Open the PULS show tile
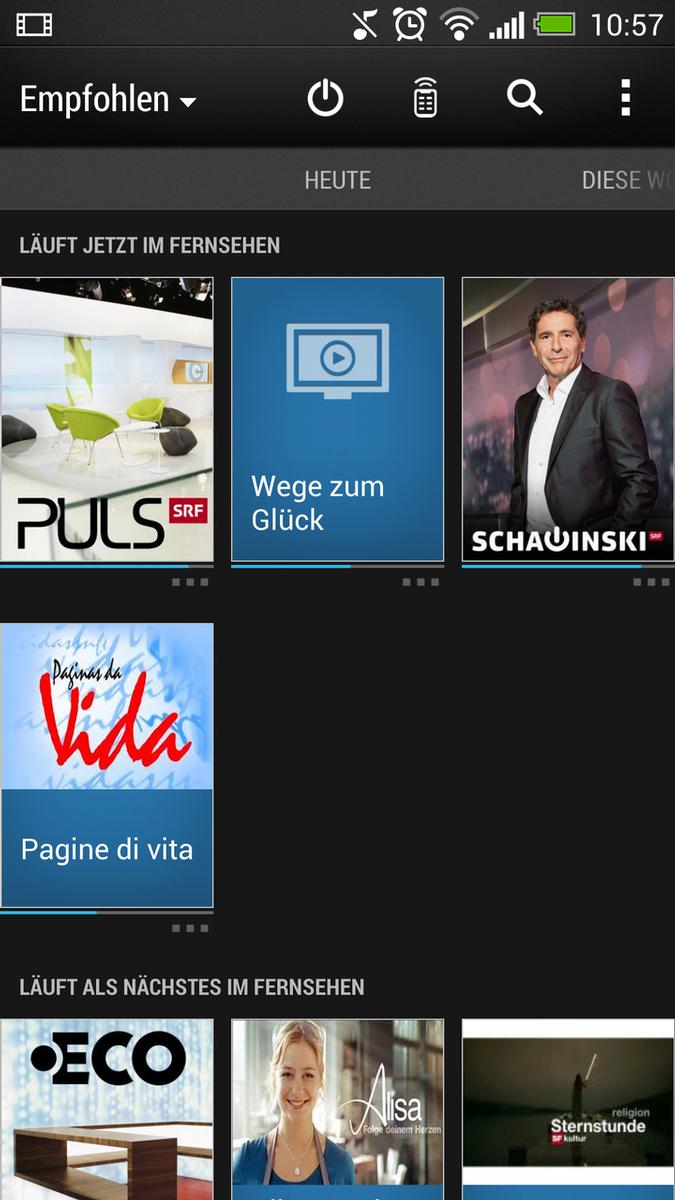This screenshot has height=1200, width=675. click(107, 419)
